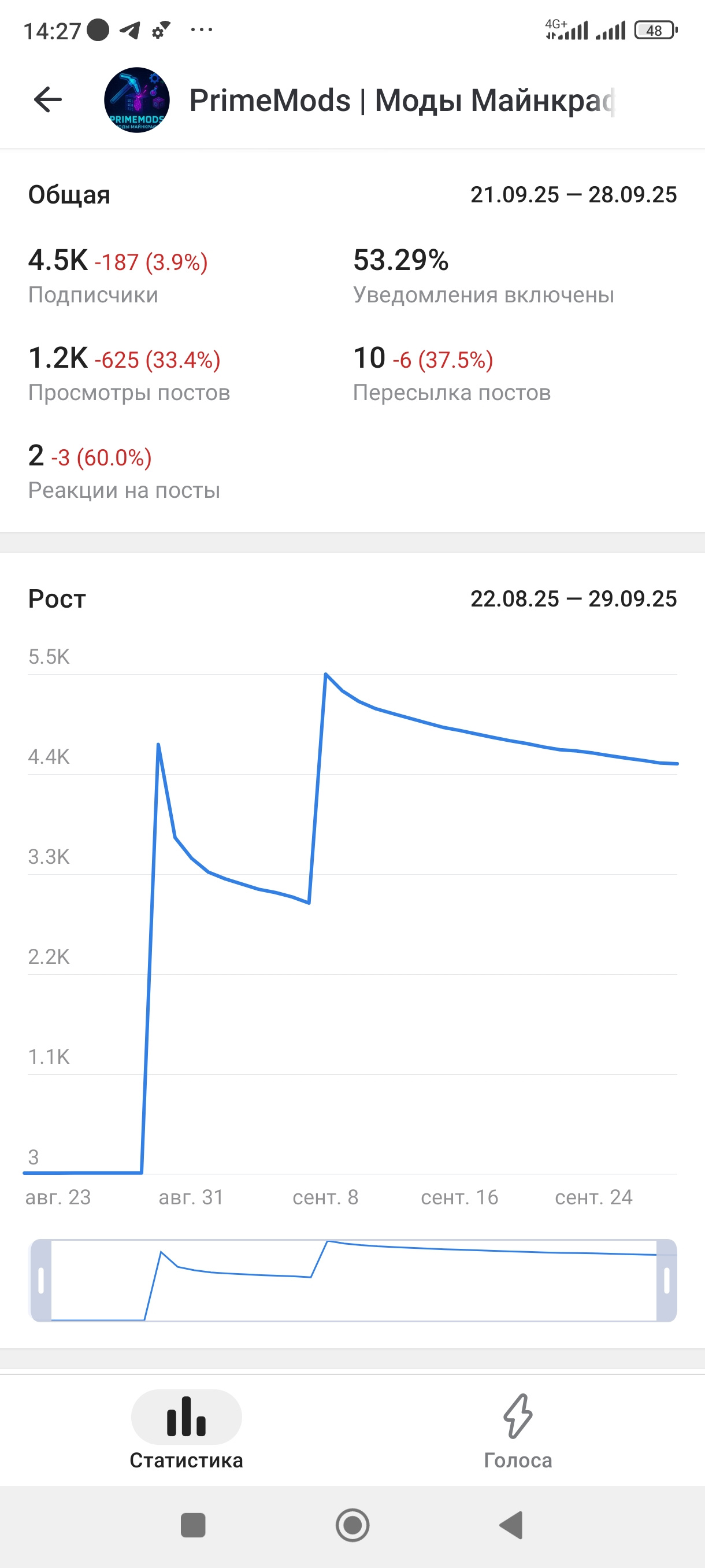The height and width of the screenshot is (1568, 705).
Task: Open recent apps with the square button
Action: click(x=194, y=1525)
